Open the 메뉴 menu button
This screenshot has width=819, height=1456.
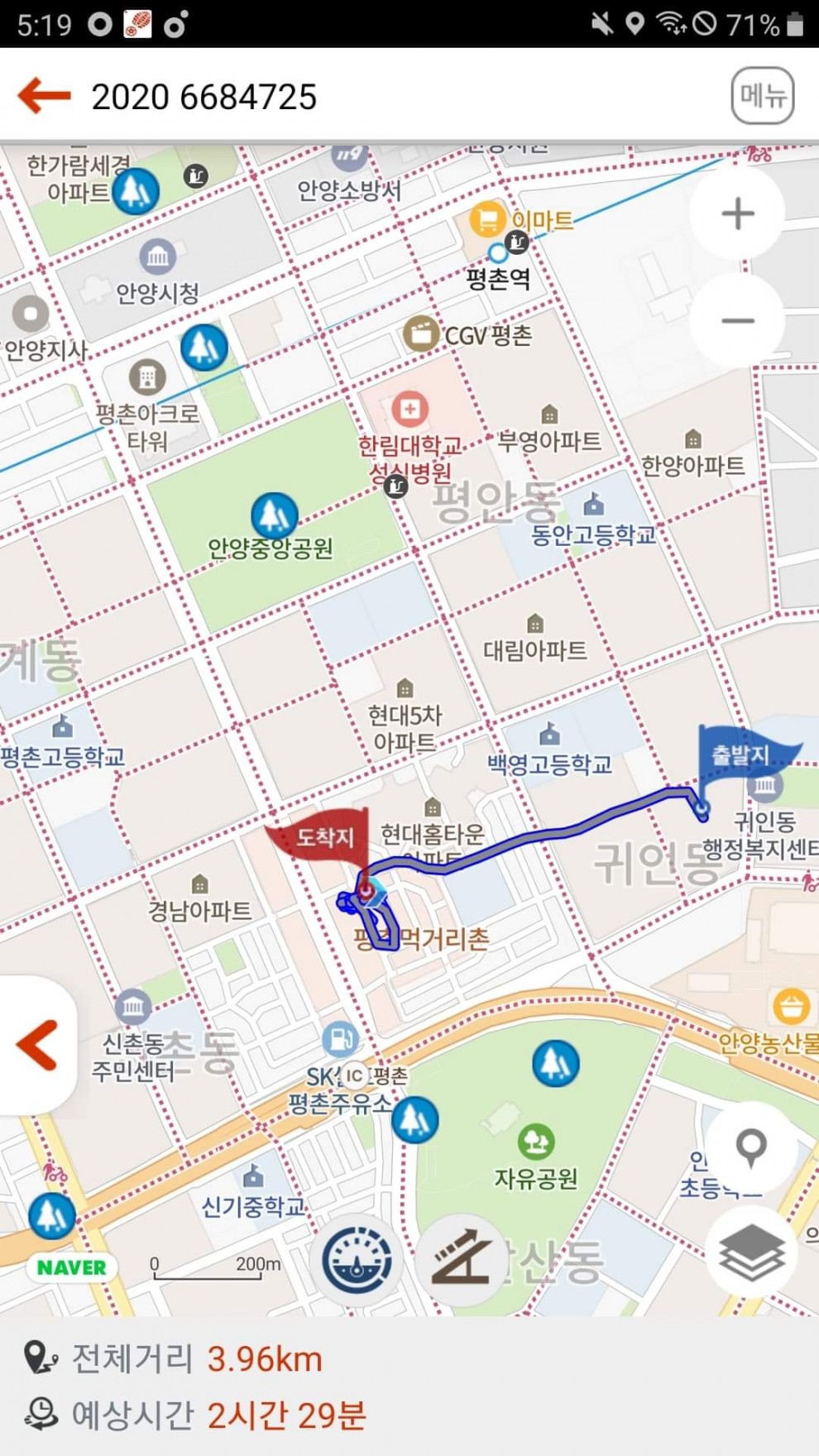tap(762, 96)
